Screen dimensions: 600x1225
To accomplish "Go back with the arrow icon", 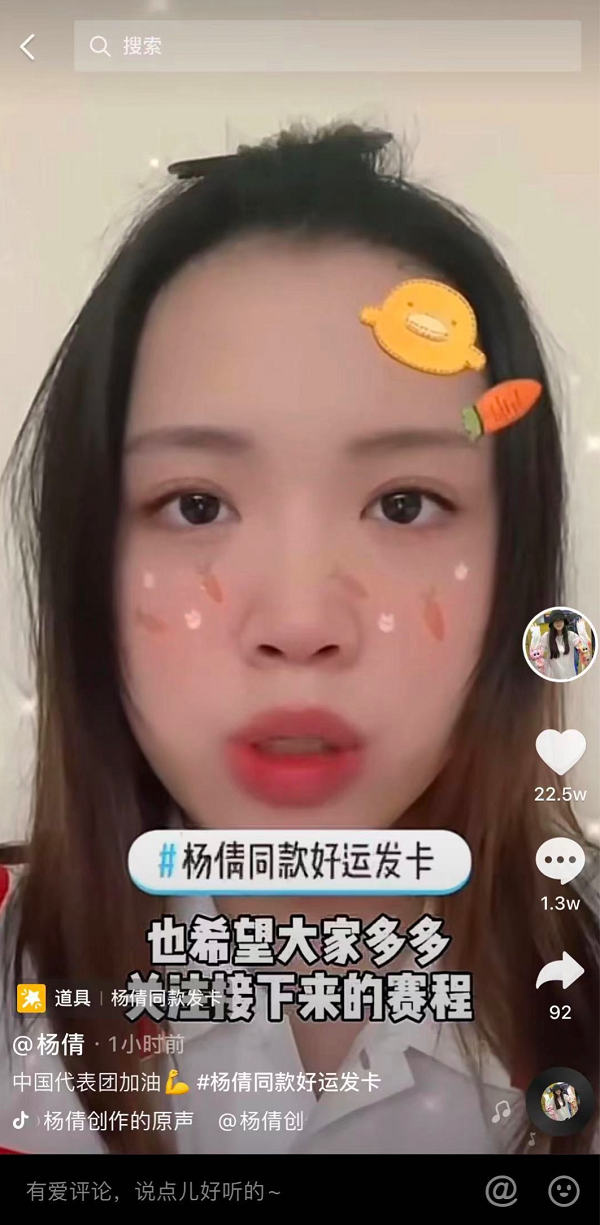I will [28, 46].
